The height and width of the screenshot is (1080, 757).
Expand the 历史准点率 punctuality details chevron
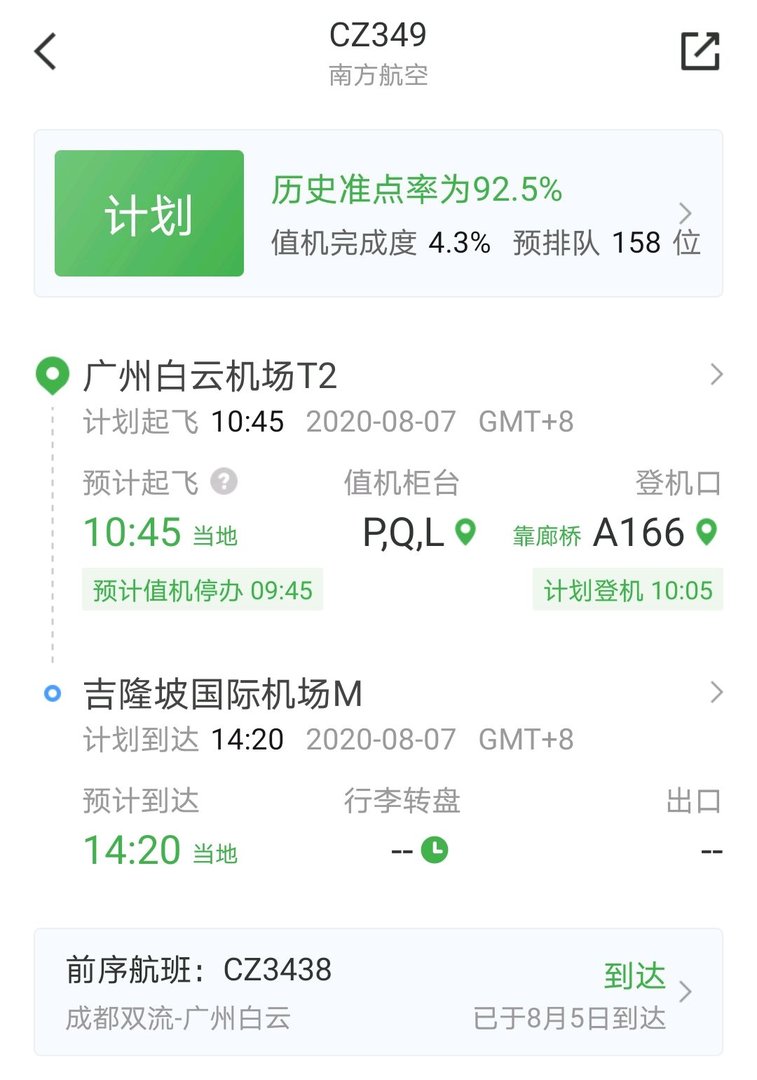pos(686,213)
